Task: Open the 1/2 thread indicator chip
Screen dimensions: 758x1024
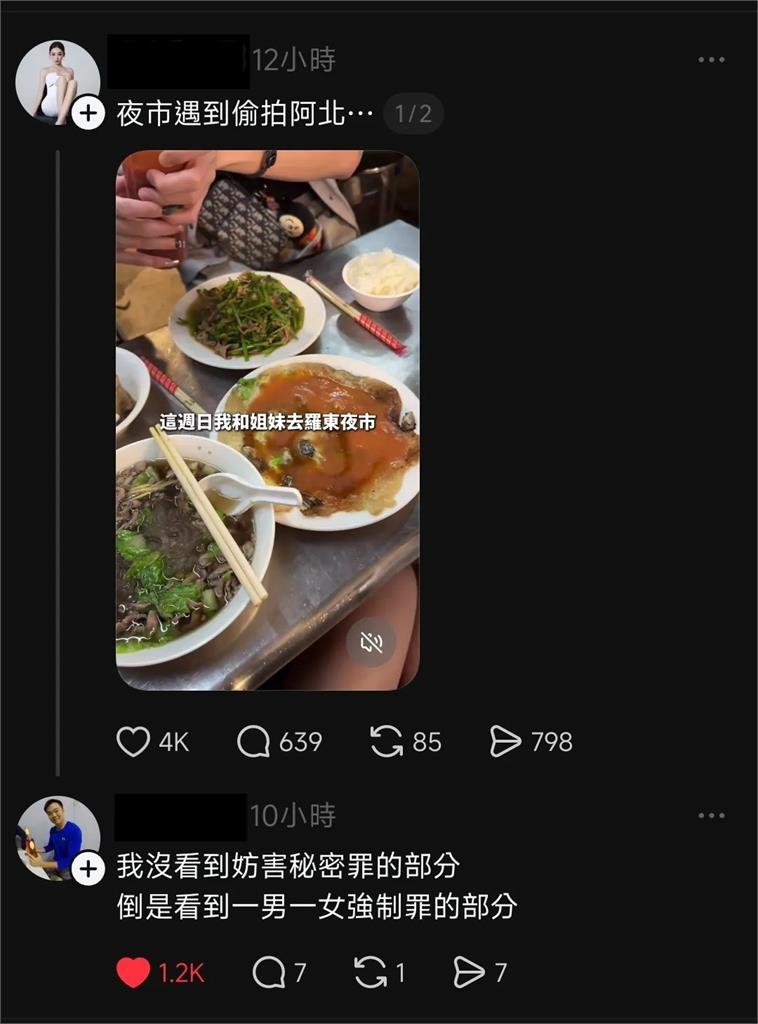Action: pos(413,114)
